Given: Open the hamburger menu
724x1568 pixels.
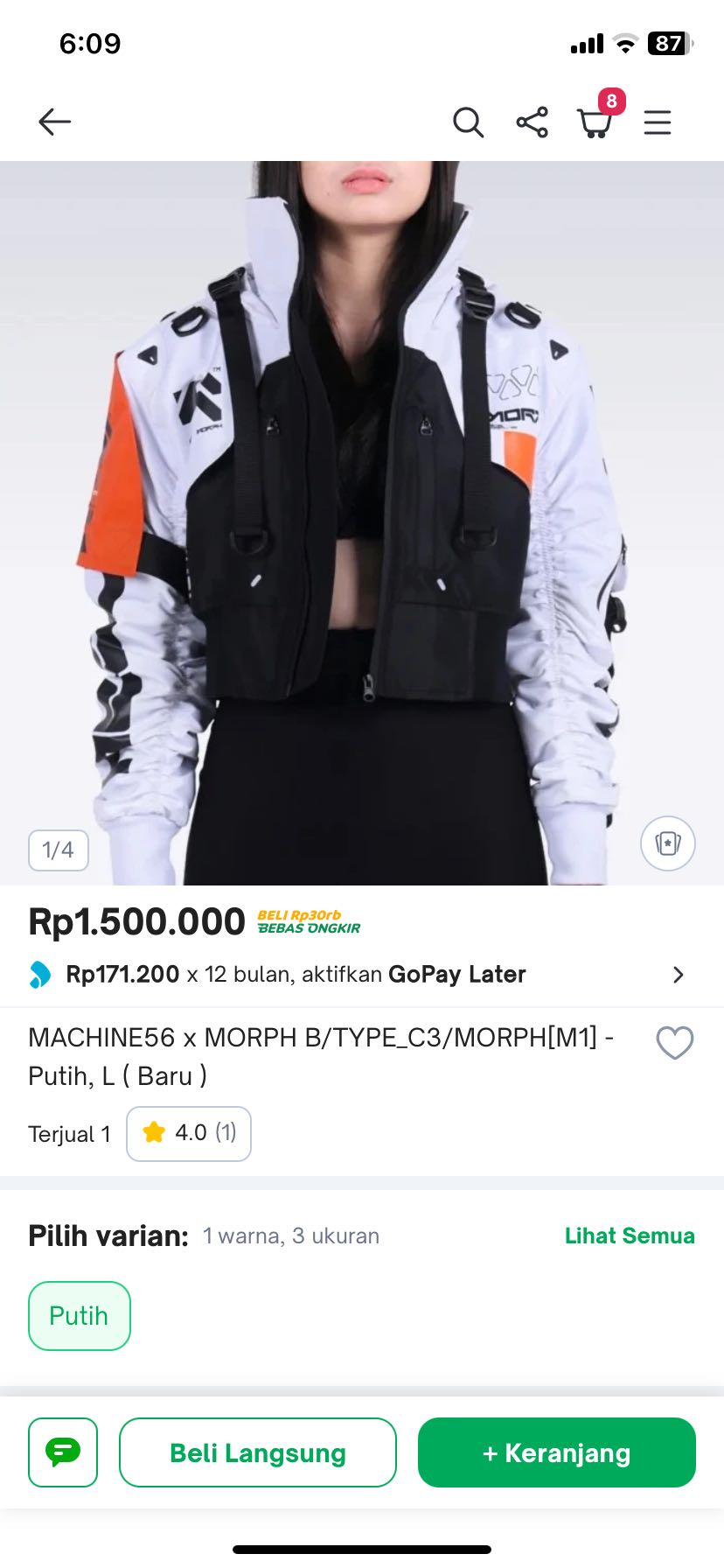Looking at the screenshot, I should point(658,122).
